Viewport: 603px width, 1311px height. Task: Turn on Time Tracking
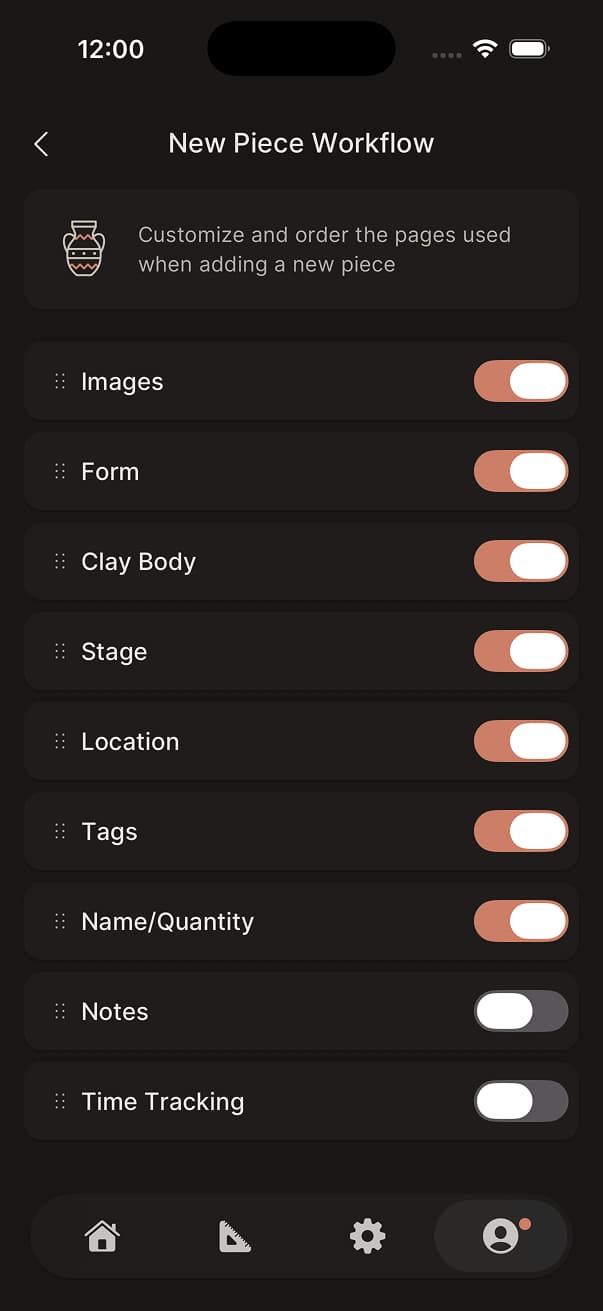(x=520, y=1101)
